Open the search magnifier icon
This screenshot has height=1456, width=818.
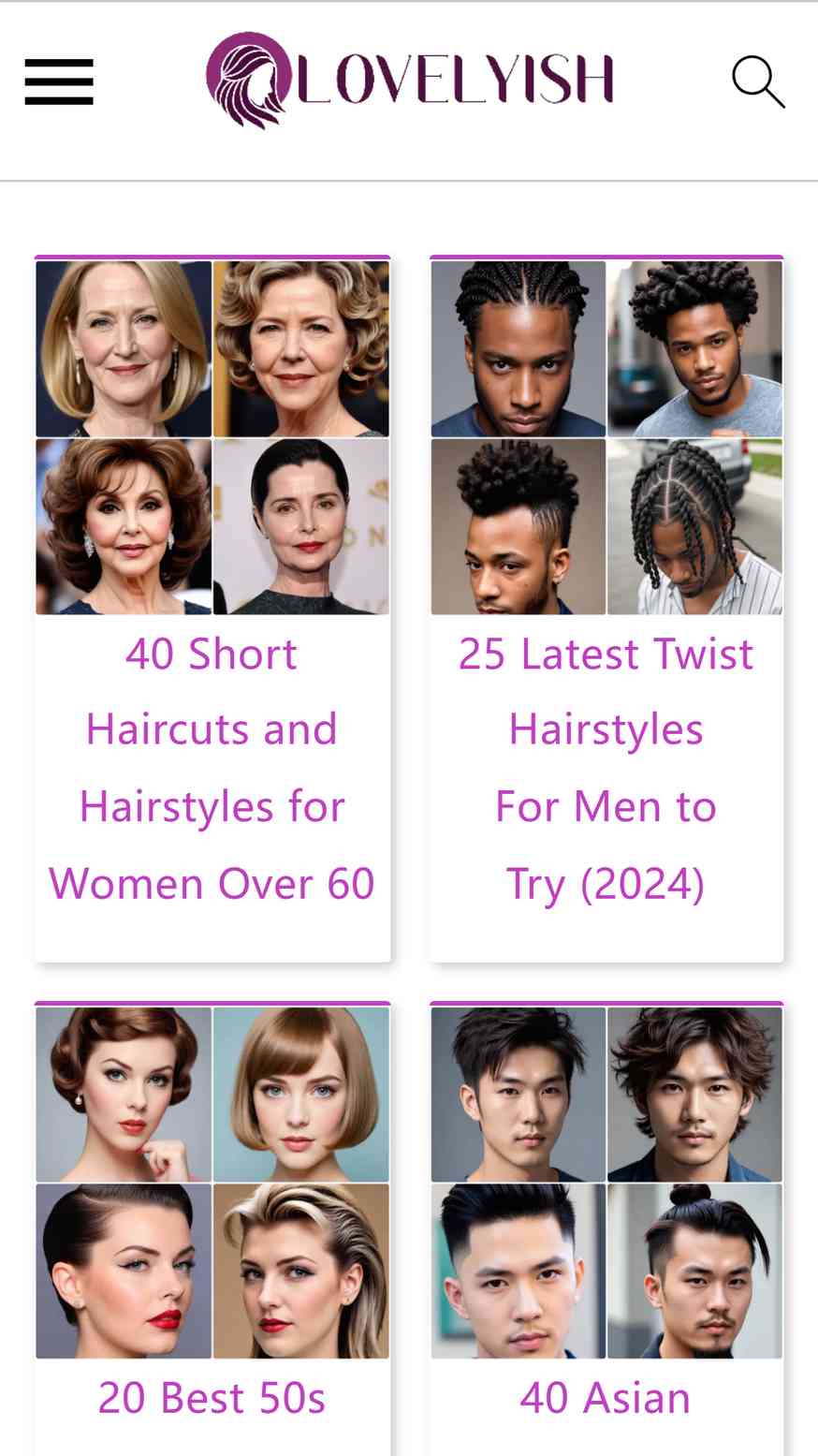[758, 81]
